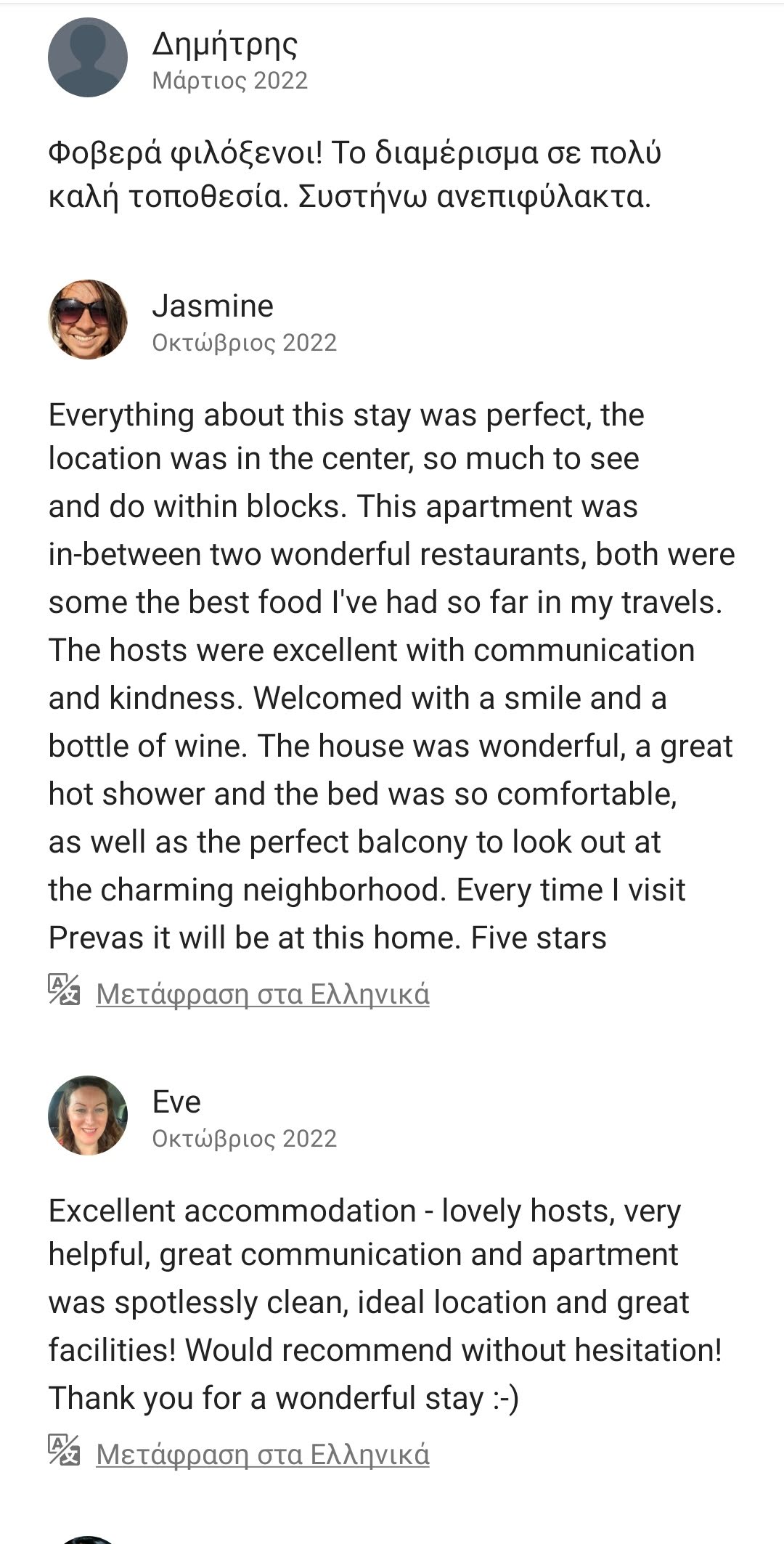Open Eve's profile photo
Viewport: 784px width, 1544px height.
tap(88, 1116)
